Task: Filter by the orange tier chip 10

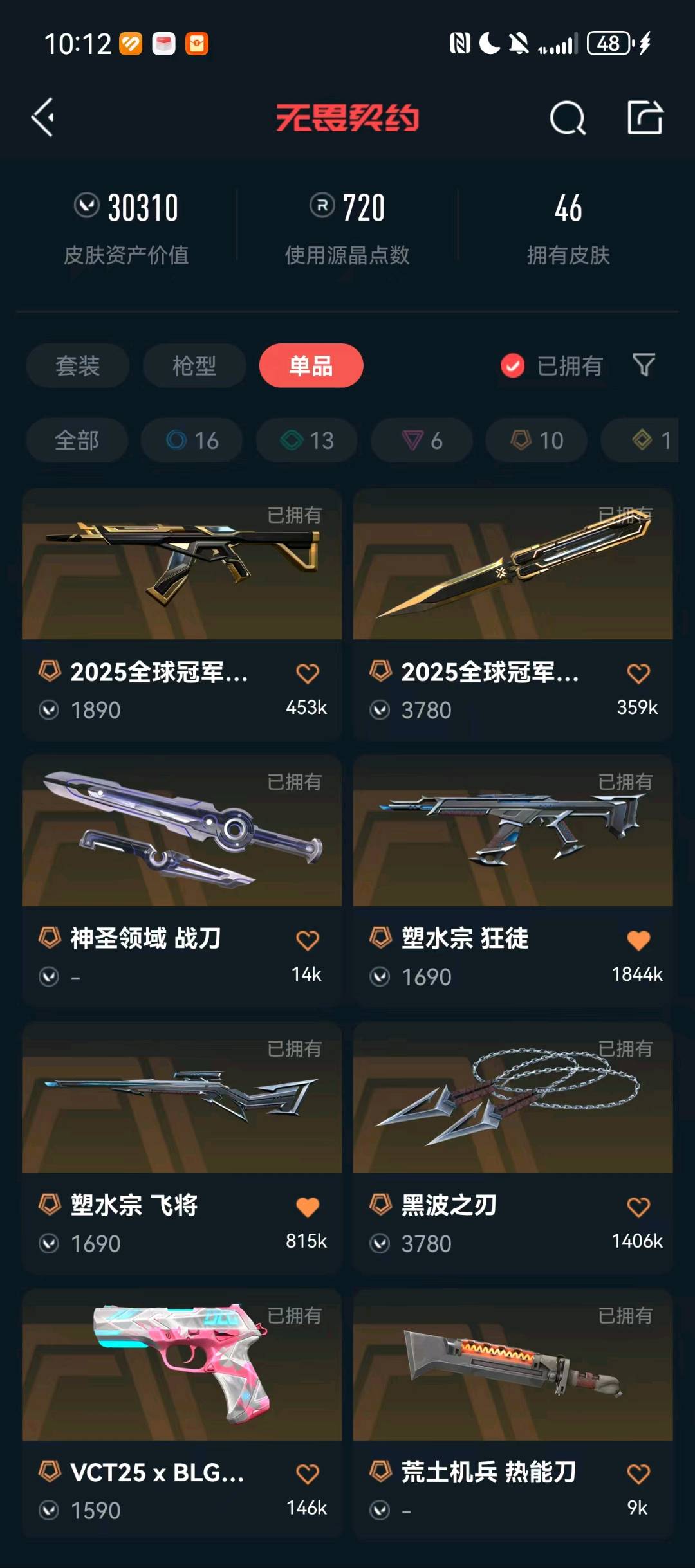Action: click(537, 441)
